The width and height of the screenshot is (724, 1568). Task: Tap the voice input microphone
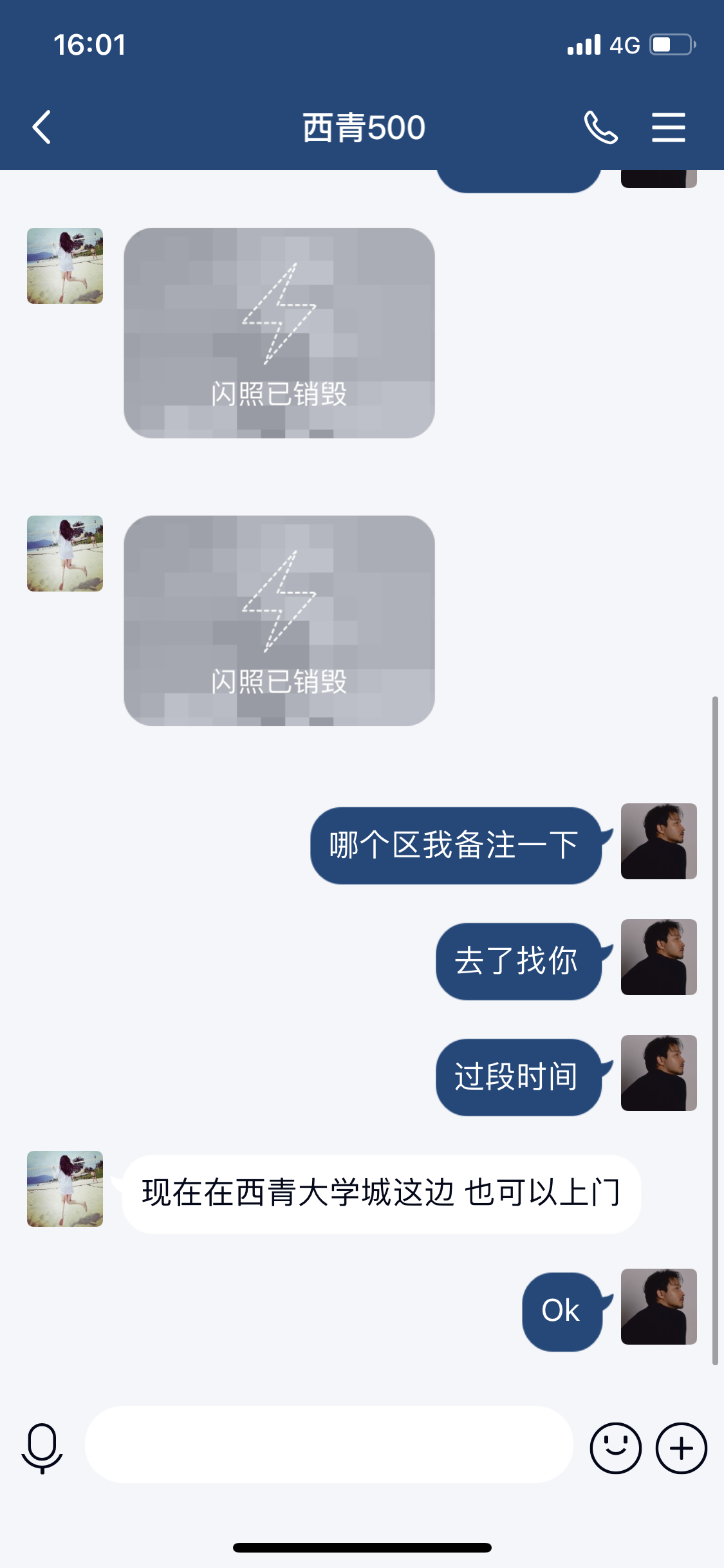pyautogui.click(x=42, y=1448)
